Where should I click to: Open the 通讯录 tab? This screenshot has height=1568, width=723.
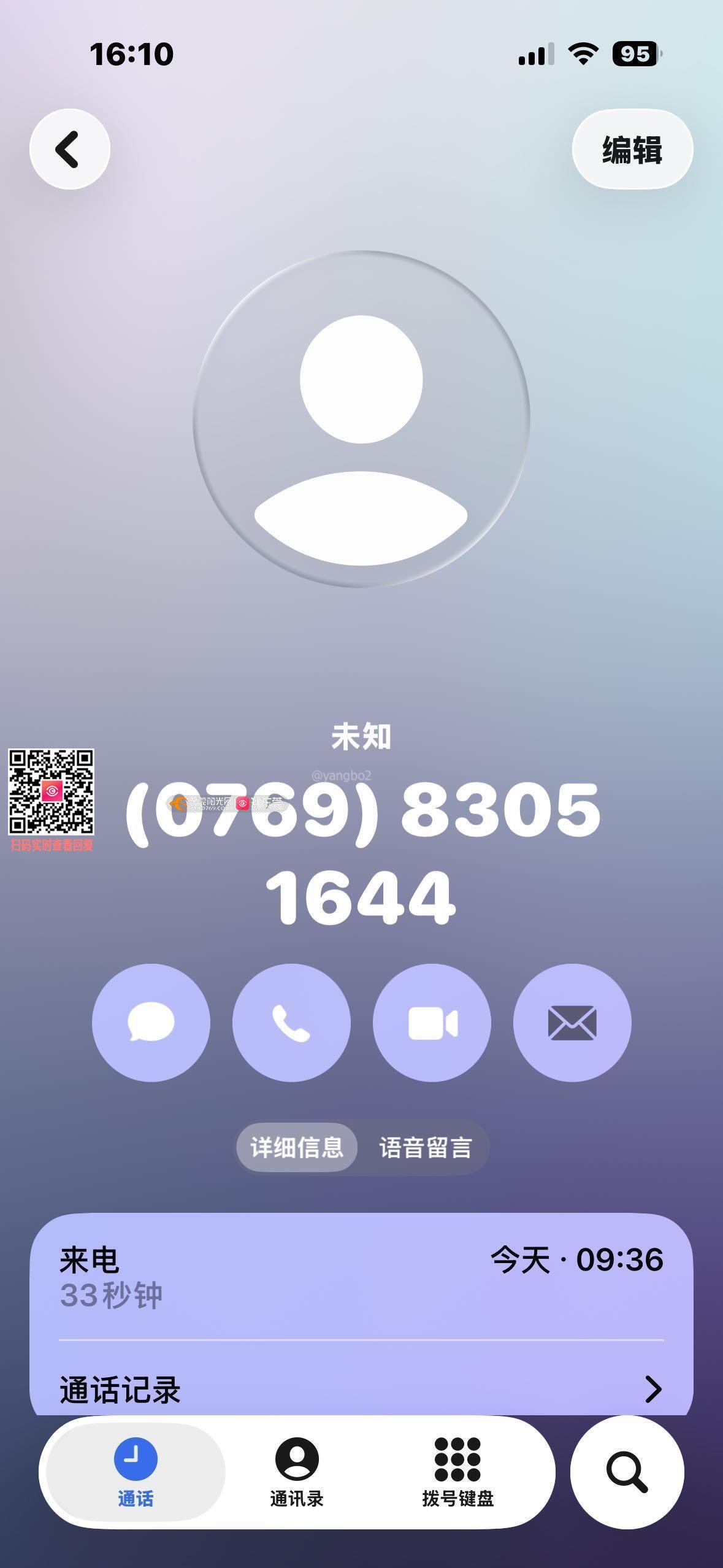click(x=297, y=1472)
